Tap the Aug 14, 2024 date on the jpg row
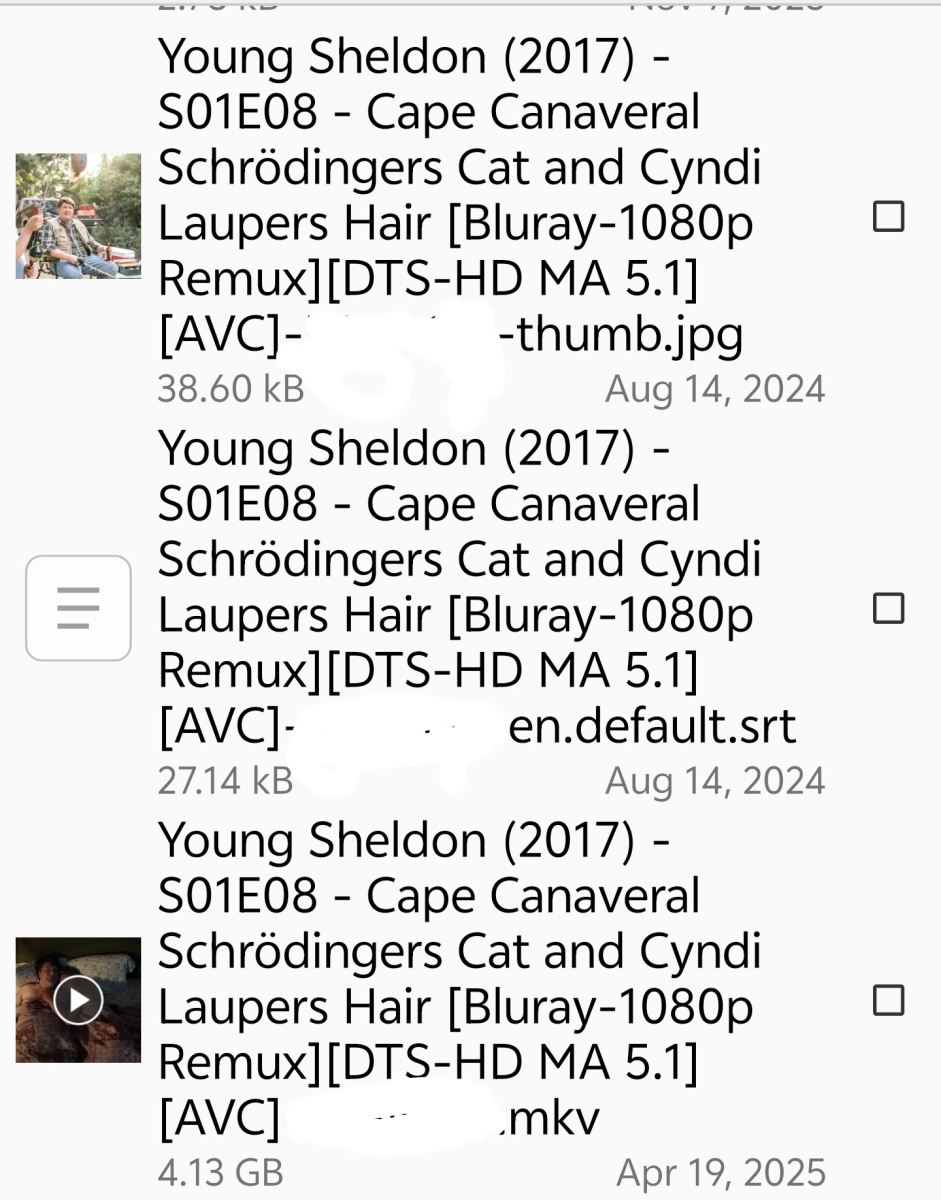Image resolution: width=941 pixels, height=1200 pixels. 716,388
